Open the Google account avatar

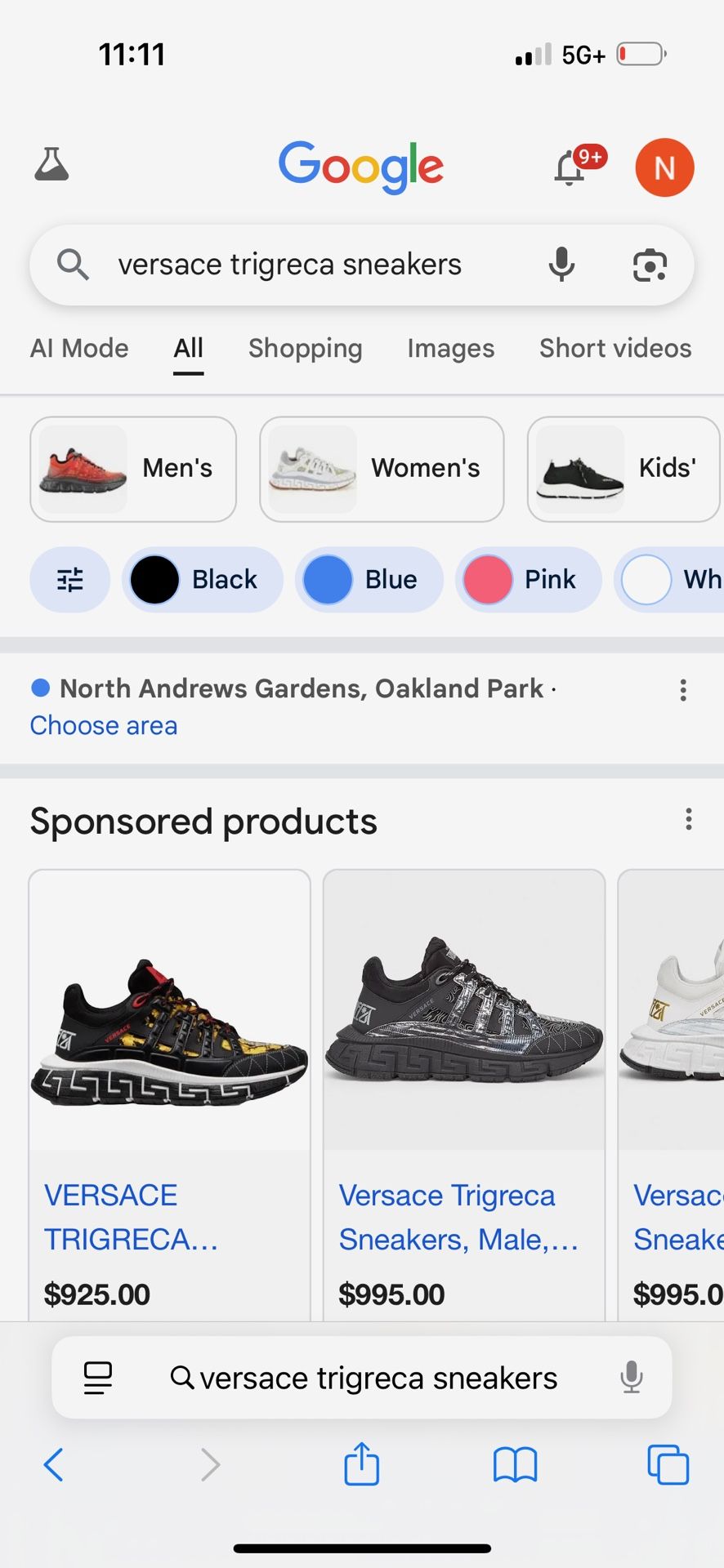click(664, 168)
